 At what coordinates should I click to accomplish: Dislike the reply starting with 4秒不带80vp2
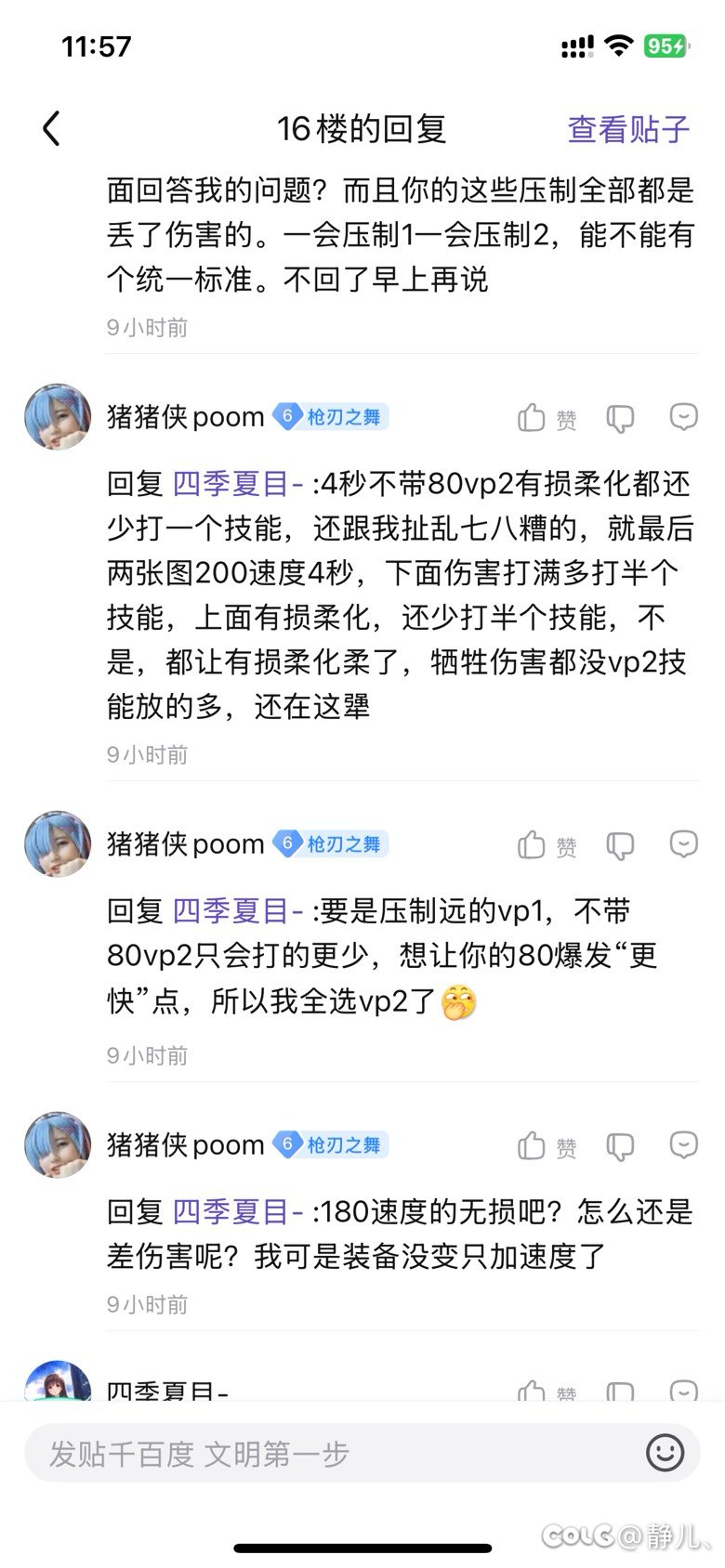[x=620, y=419]
